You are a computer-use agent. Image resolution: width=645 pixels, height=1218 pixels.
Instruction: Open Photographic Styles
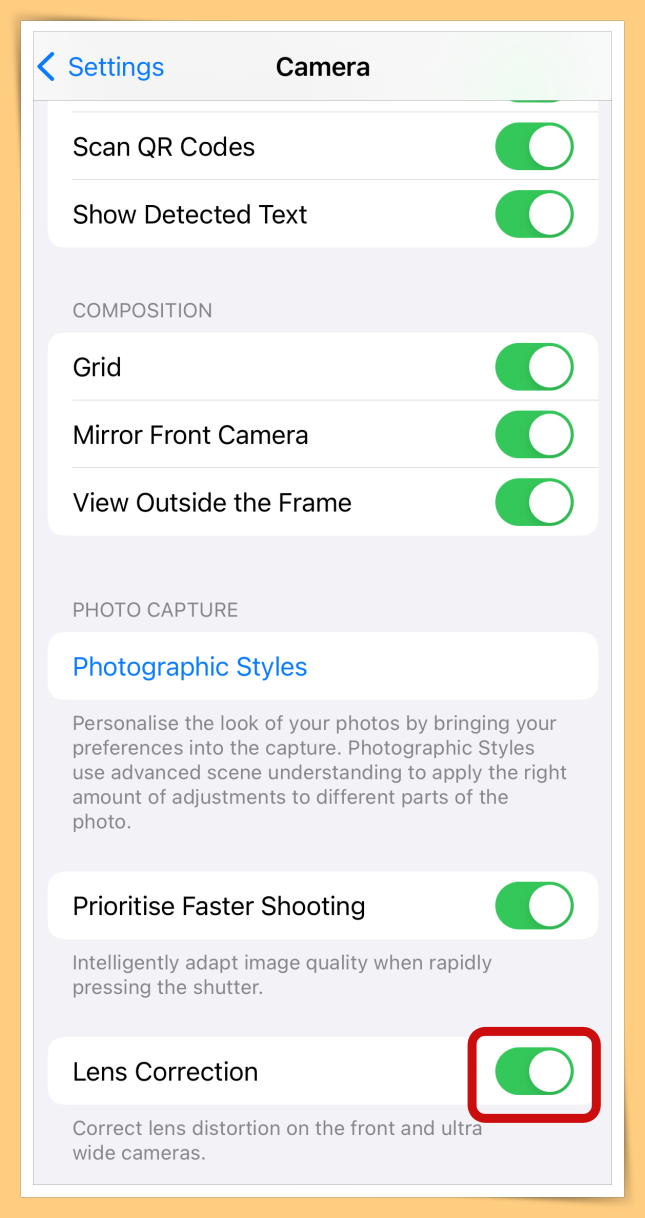190,667
